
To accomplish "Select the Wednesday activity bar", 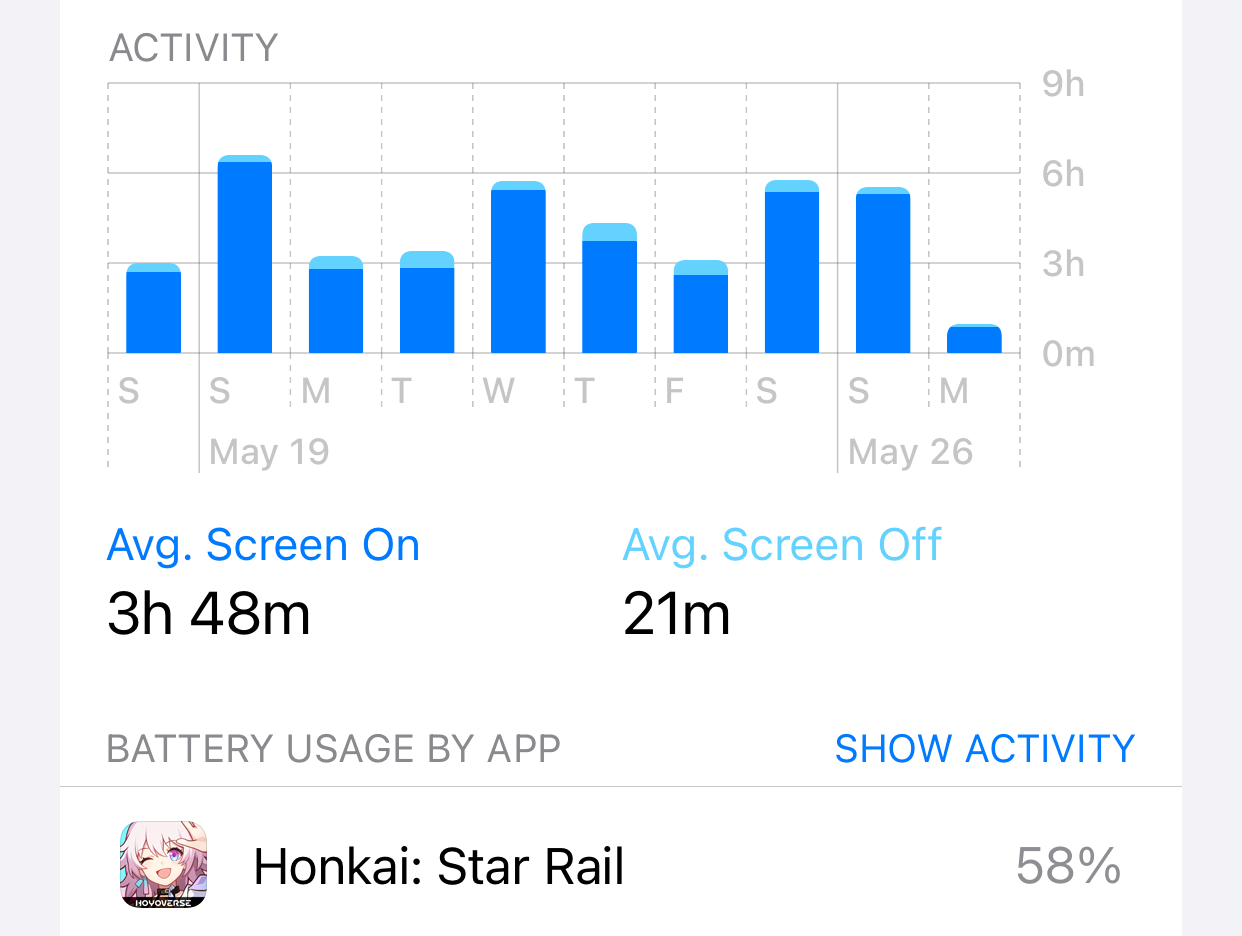I will point(518,268).
